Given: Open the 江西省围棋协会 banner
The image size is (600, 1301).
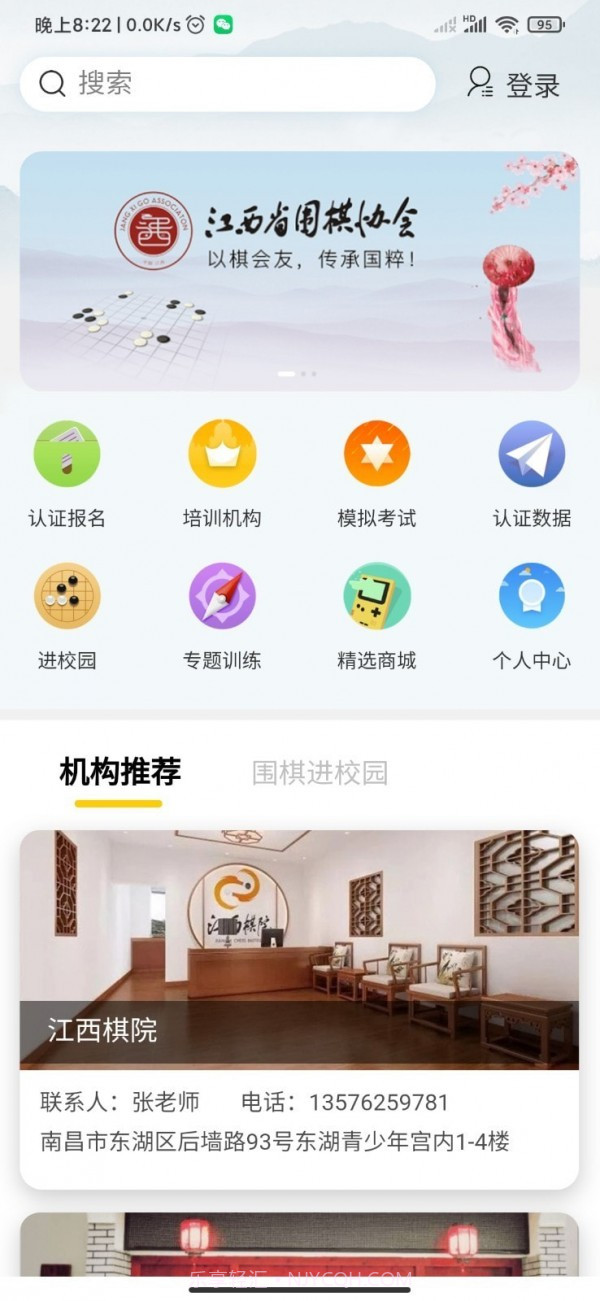Looking at the screenshot, I should [300, 270].
